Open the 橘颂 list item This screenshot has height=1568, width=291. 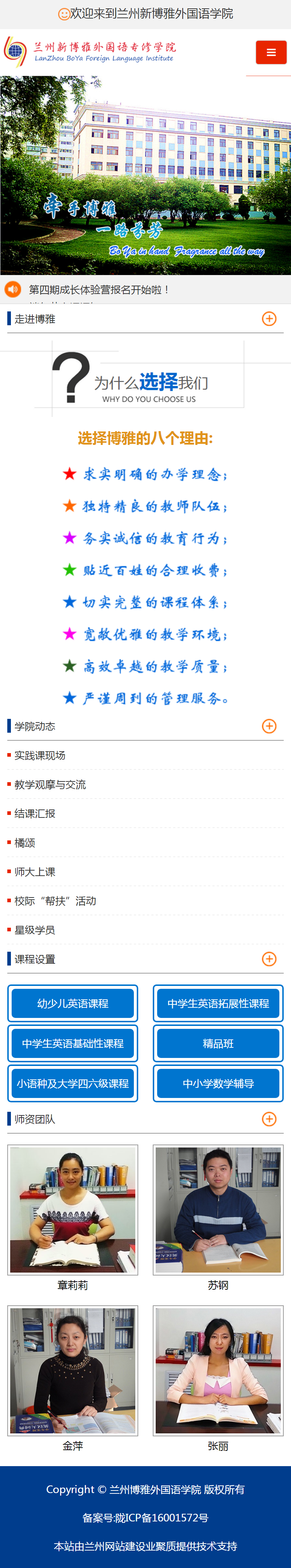(25, 843)
